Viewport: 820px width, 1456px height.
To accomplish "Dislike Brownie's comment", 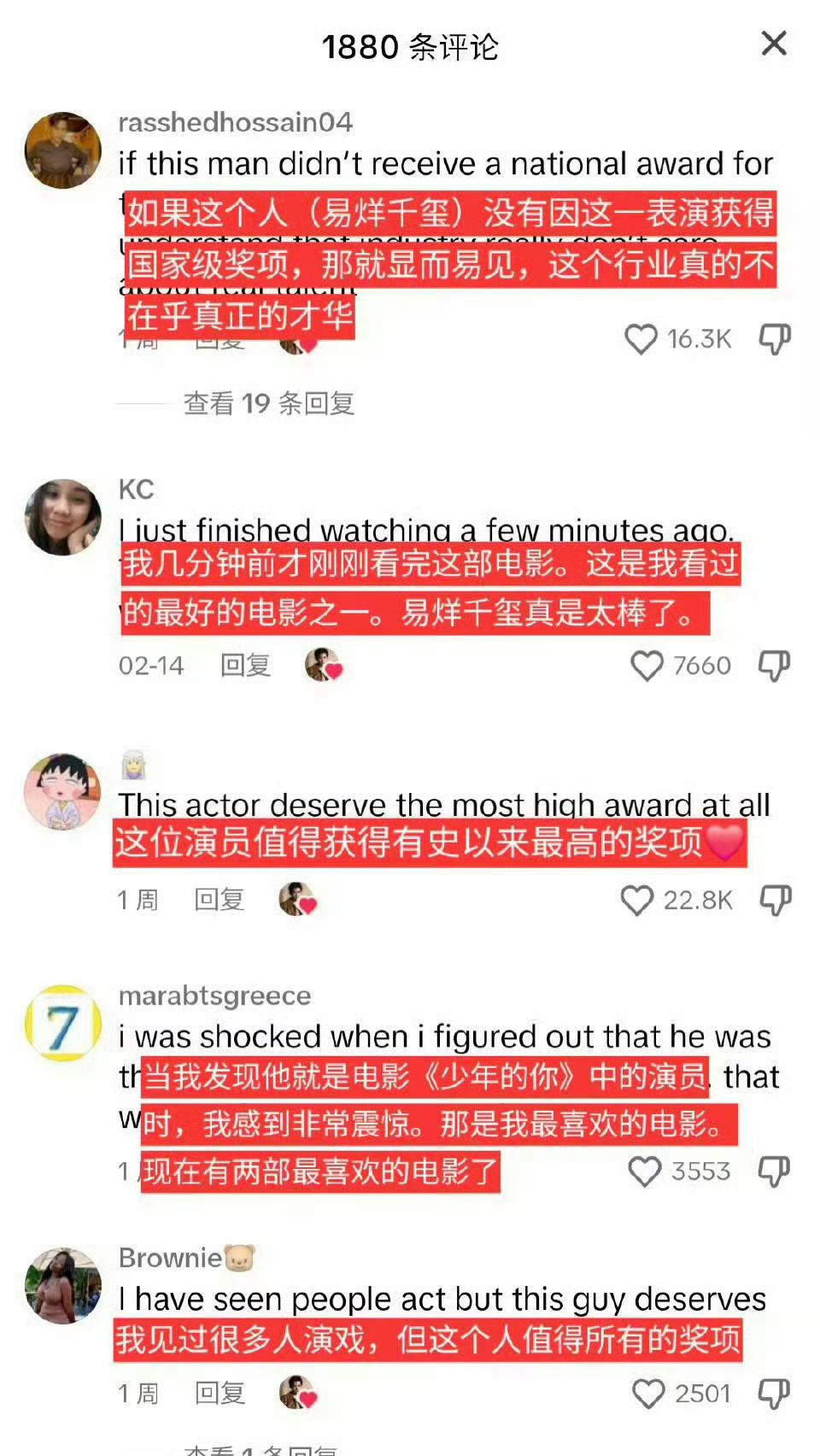I will point(775,1394).
